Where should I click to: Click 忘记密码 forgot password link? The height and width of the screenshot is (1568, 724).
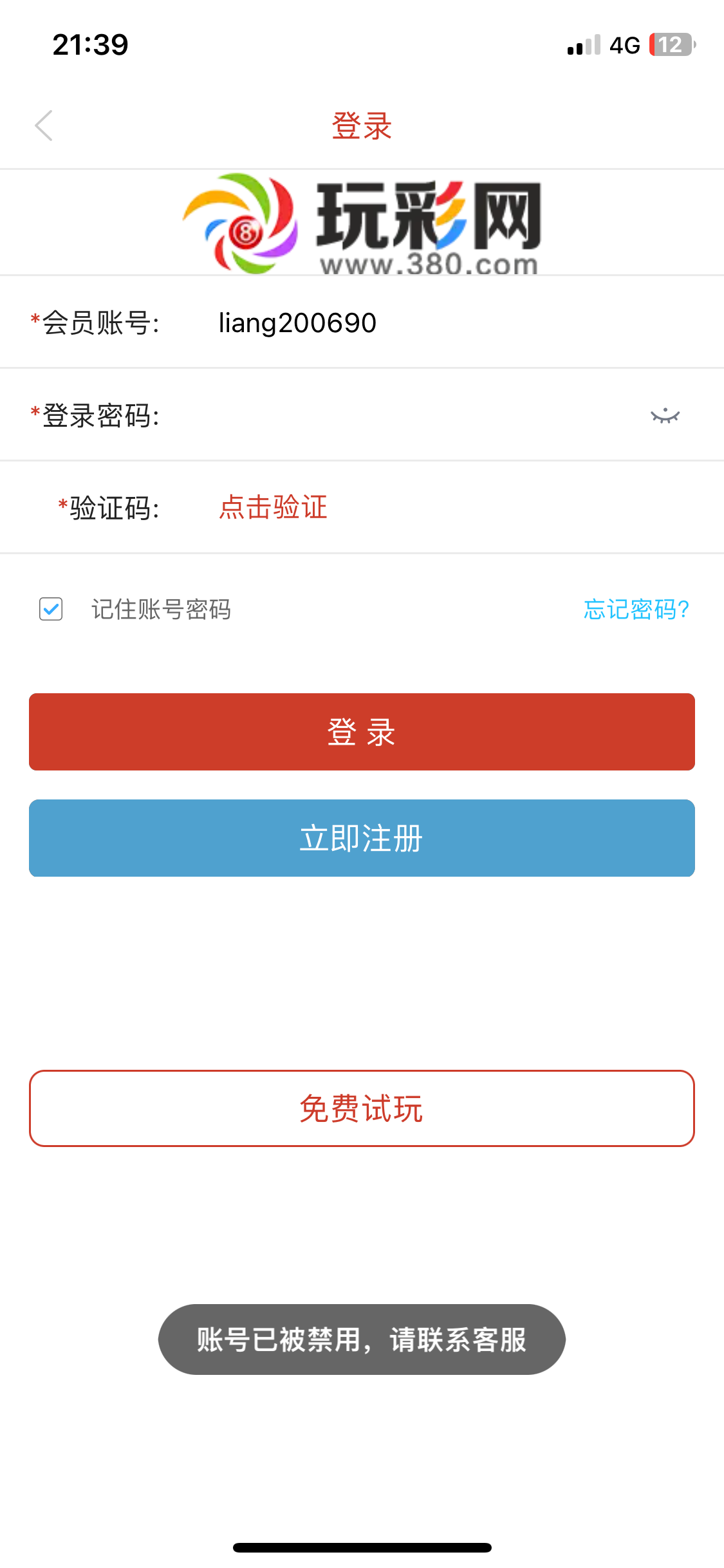(x=635, y=608)
